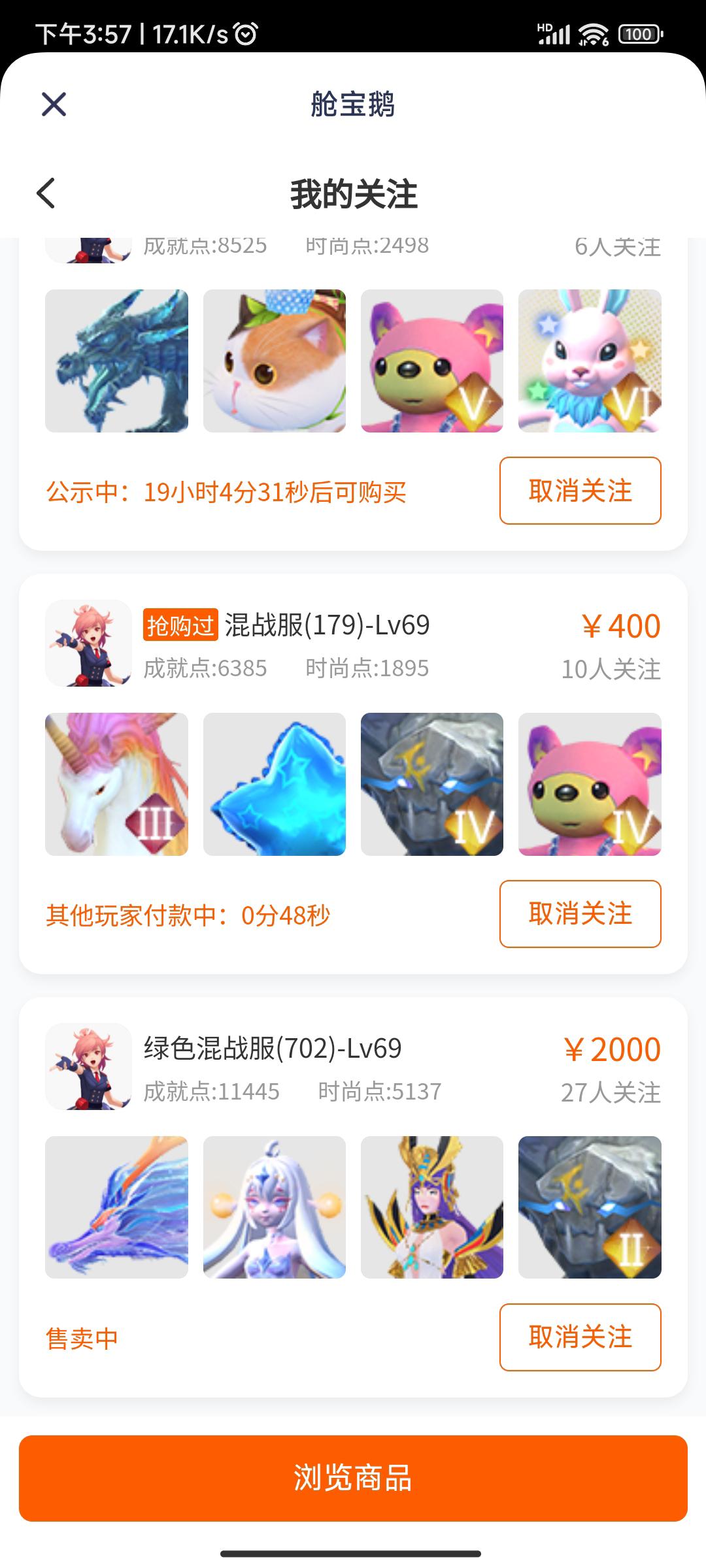Go back from 我的关注 page

click(46, 193)
